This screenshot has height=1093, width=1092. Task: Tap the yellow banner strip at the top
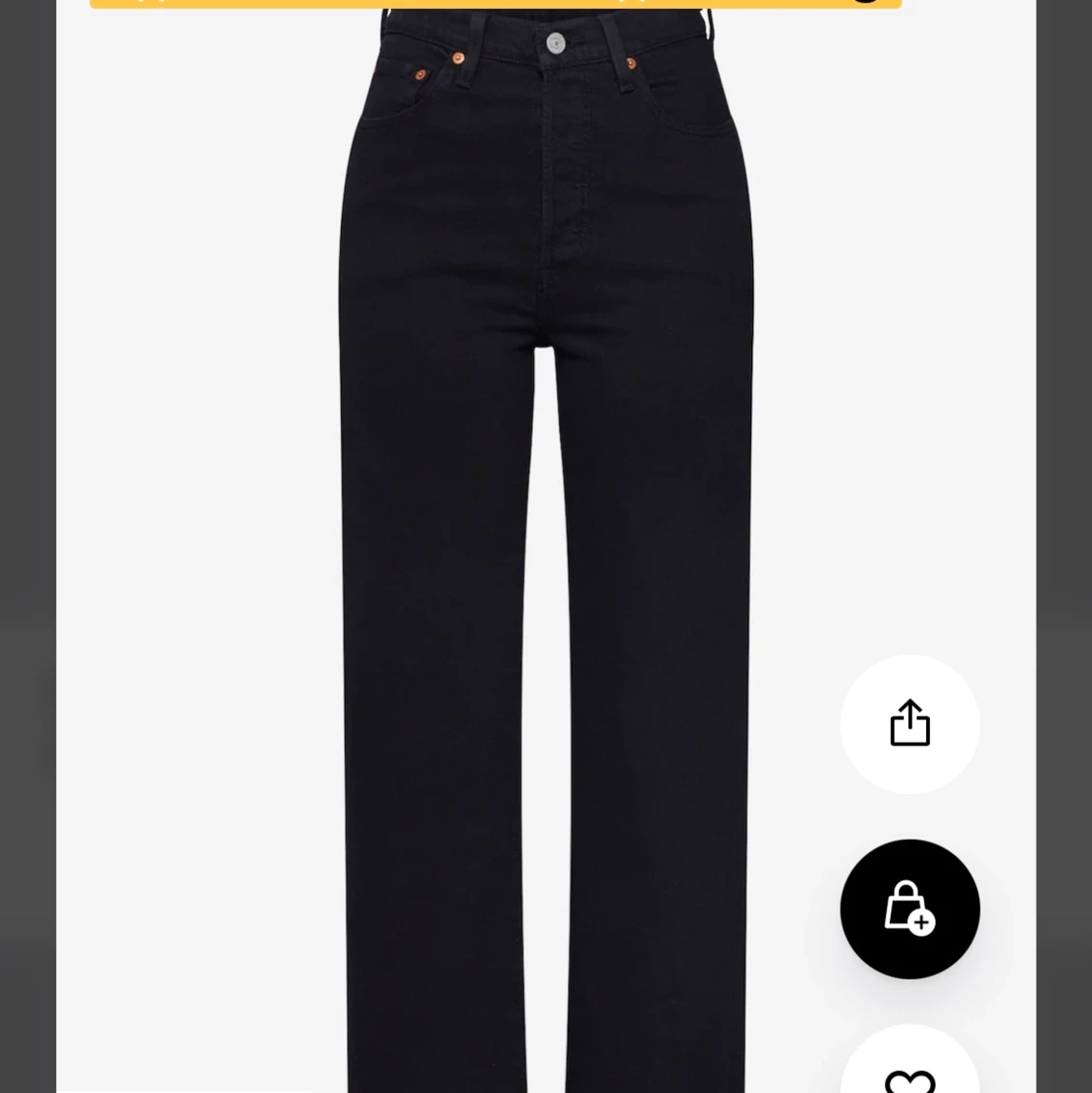pos(496,3)
